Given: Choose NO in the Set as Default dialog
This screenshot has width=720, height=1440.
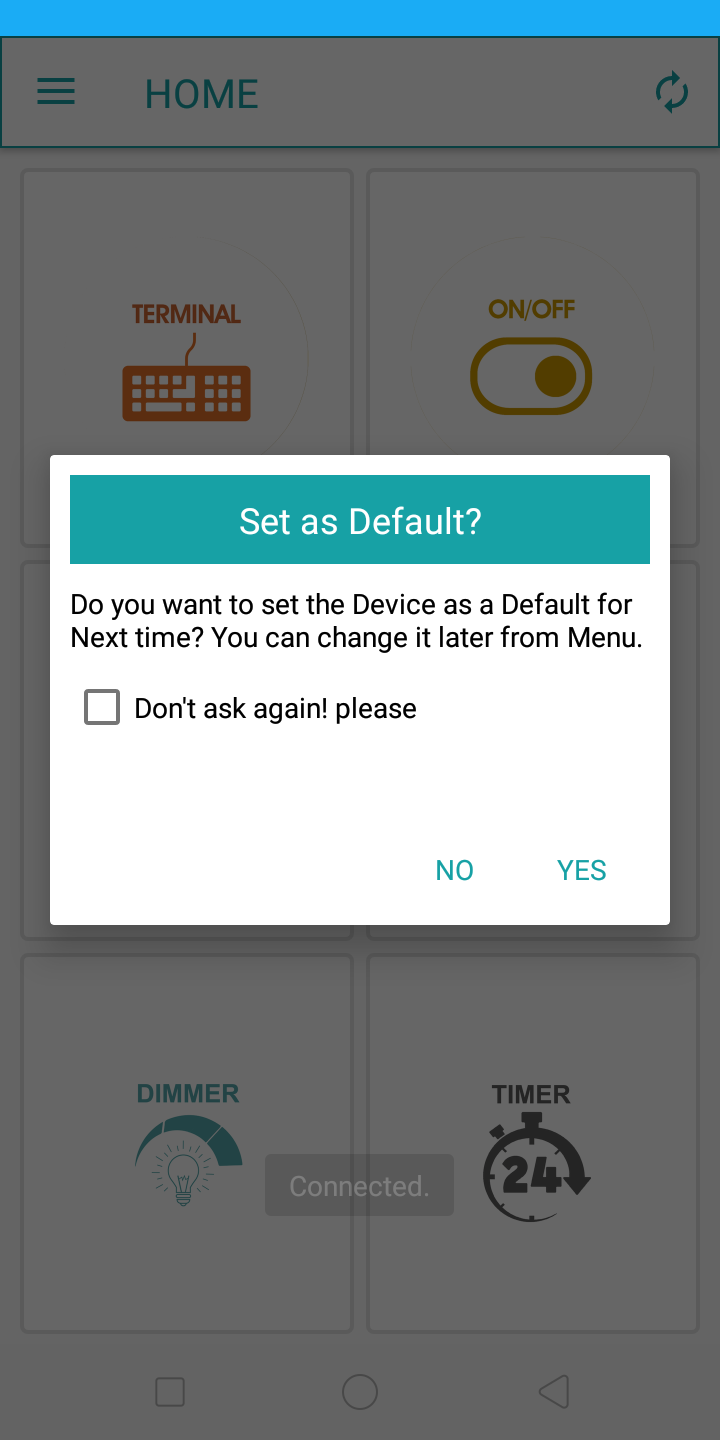Looking at the screenshot, I should coord(454,870).
